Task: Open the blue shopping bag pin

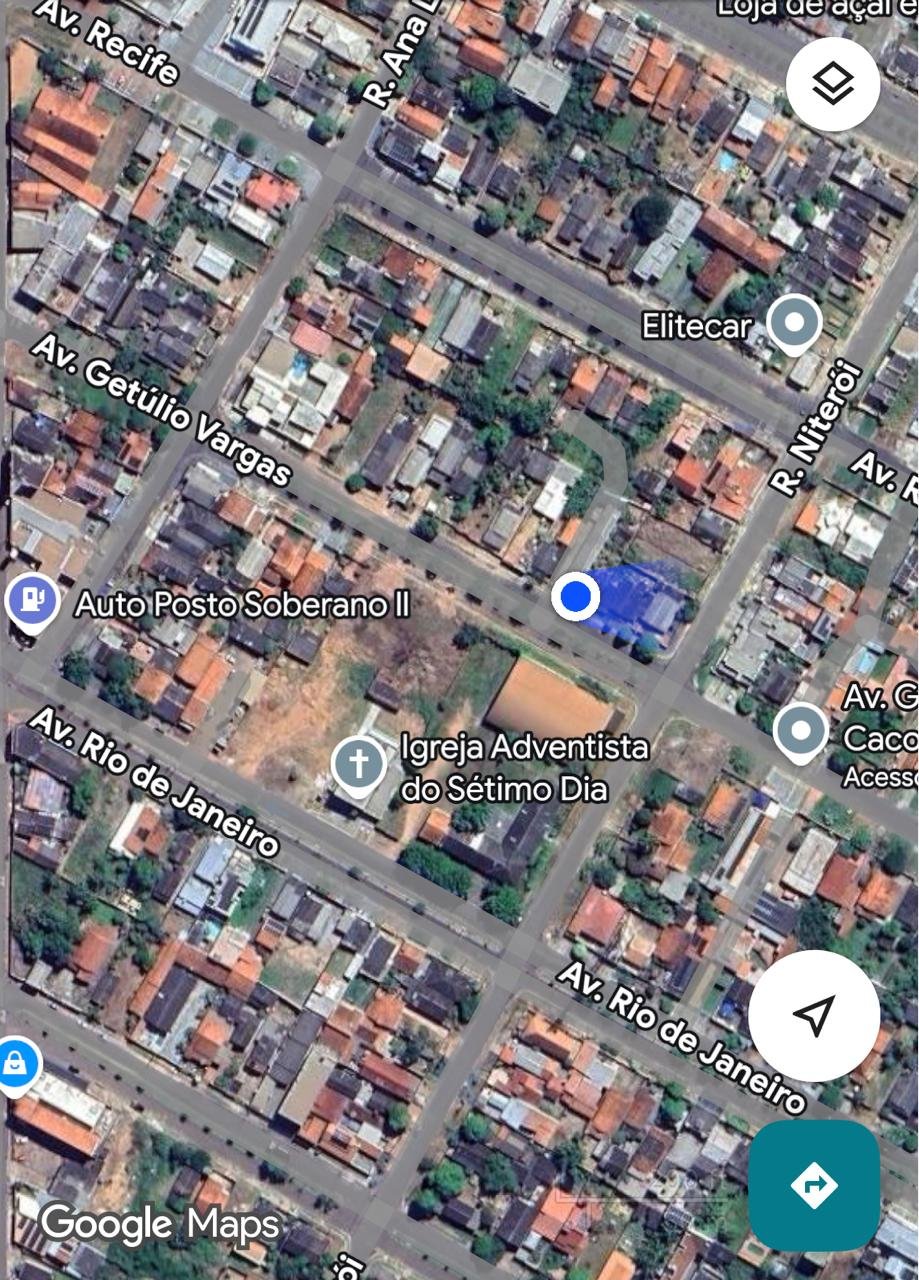Action: [x=16, y=1065]
